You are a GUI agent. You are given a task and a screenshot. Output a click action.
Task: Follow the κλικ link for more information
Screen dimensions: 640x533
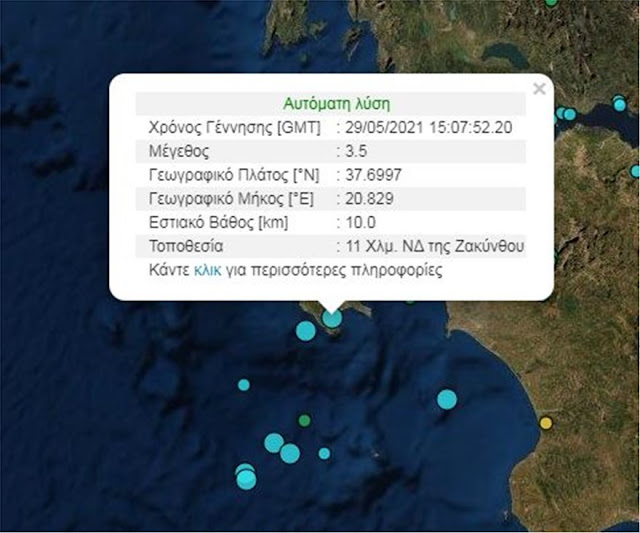207,270
